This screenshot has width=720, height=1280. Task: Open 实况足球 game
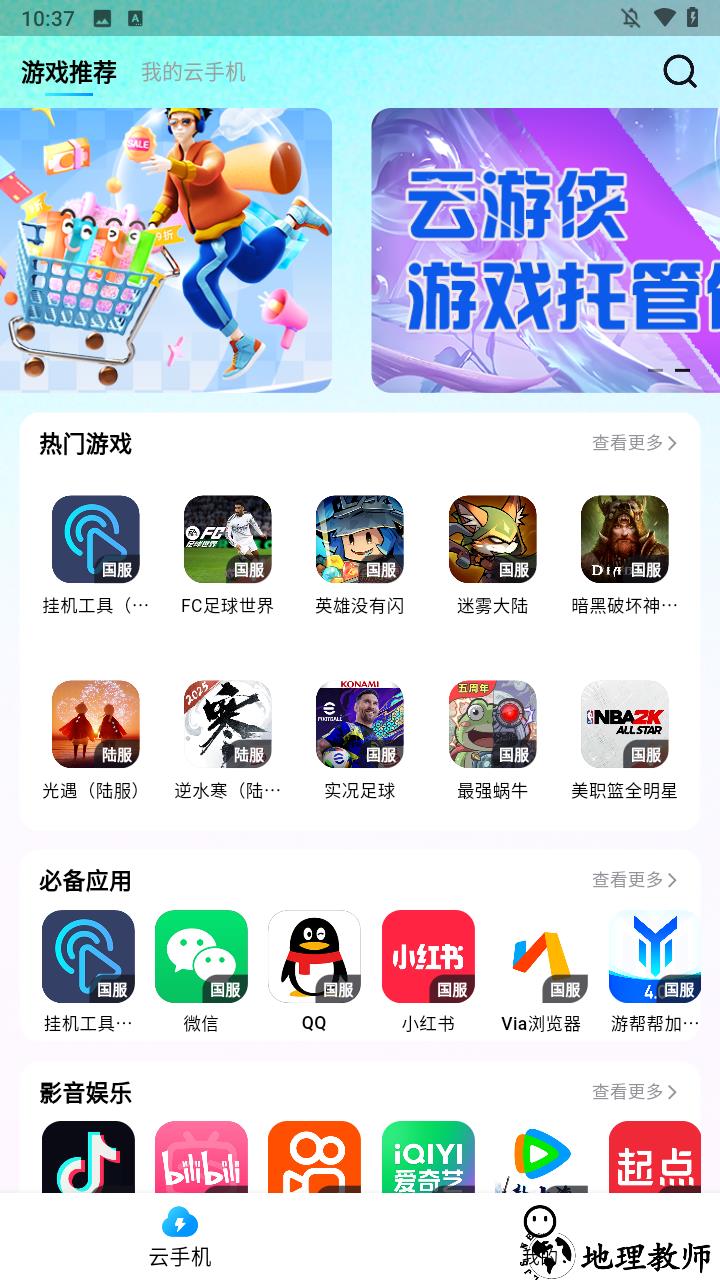[x=360, y=725]
